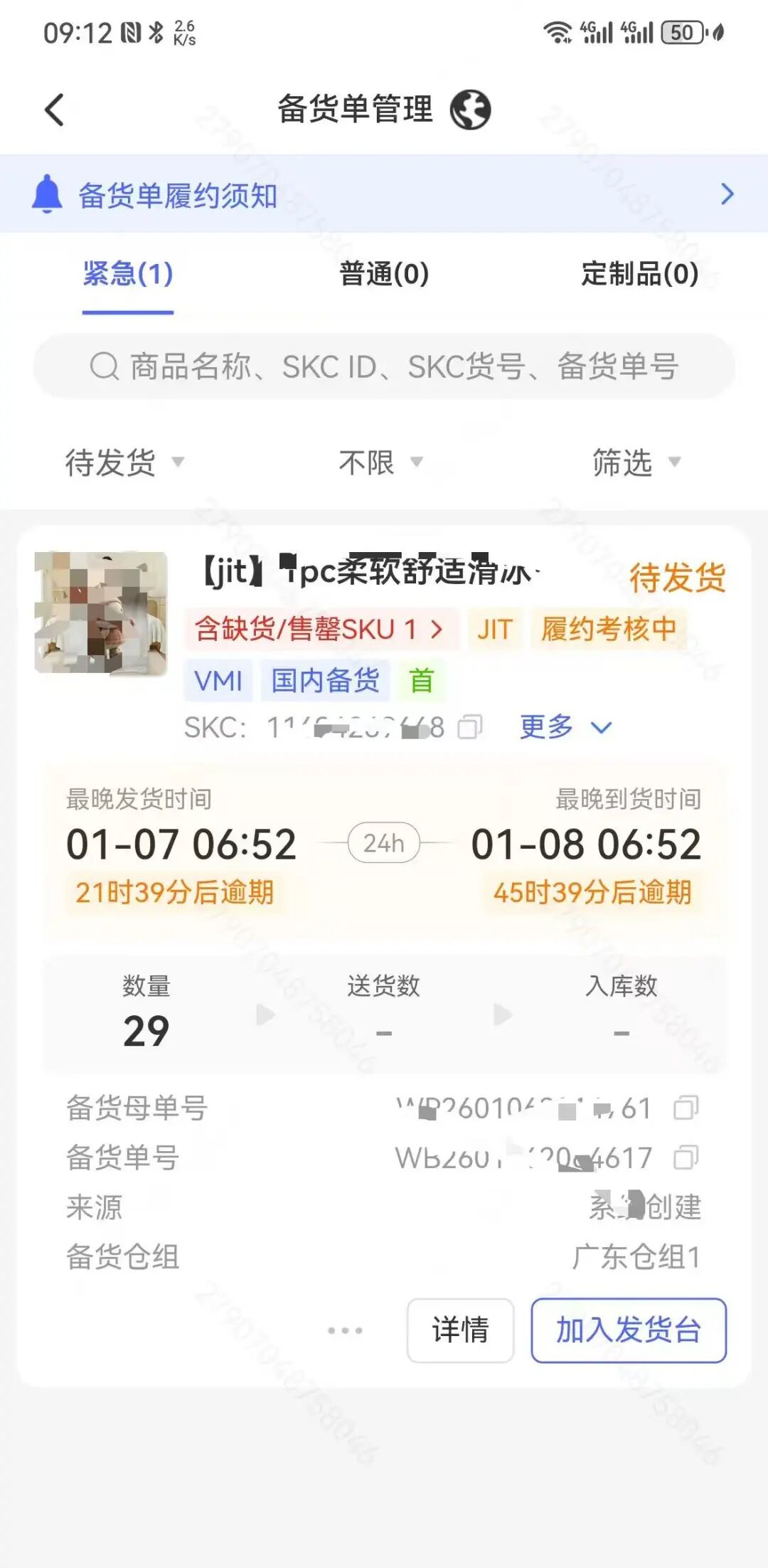Click the 24h timeline indicator between shipping dates
Image resolution: width=768 pixels, height=1568 pixels.
[x=382, y=844]
